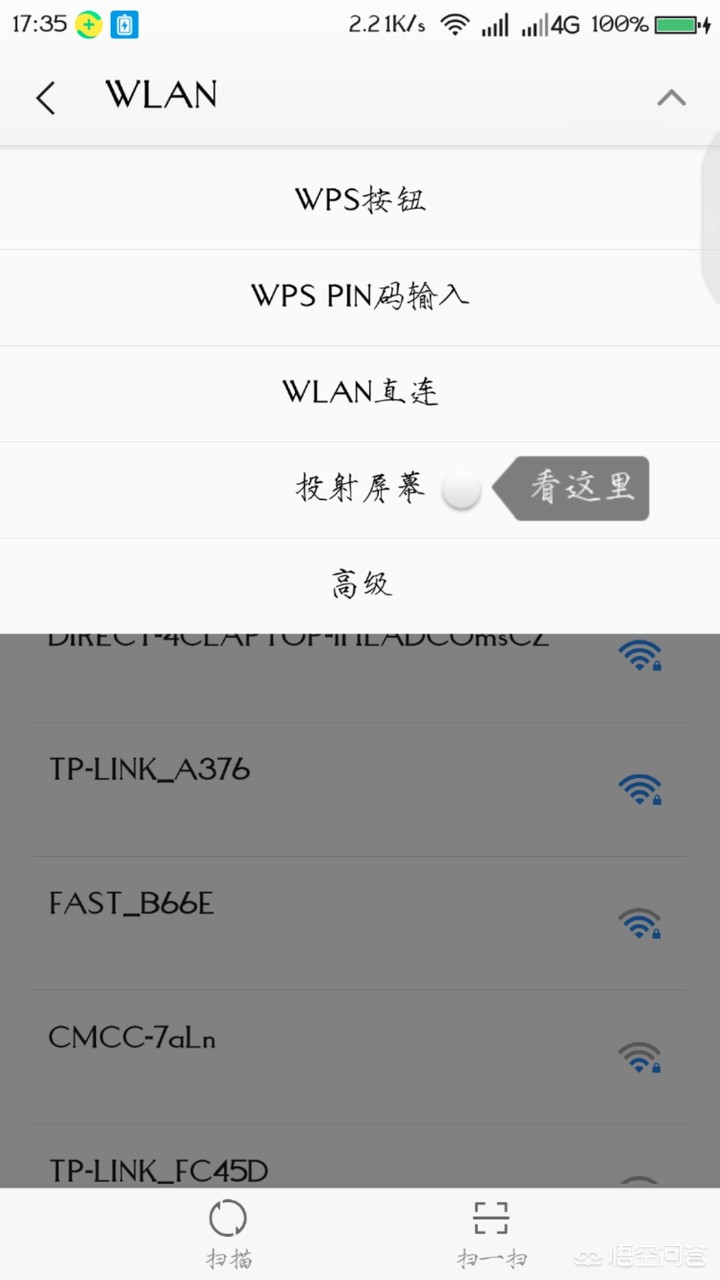This screenshot has height=1280, width=720.
Task: Open 扫一扫 QR scanner
Action: click(x=491, y=1233)
